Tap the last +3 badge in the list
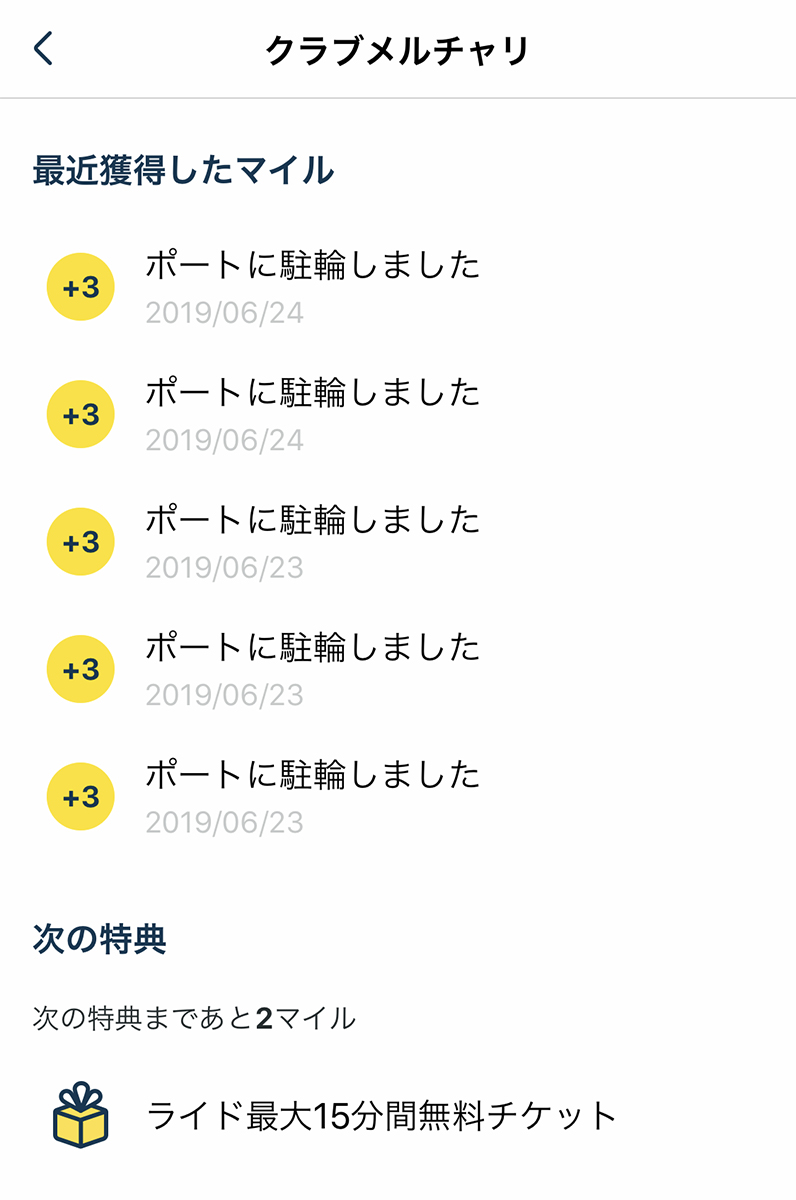 (x=80, y=796)
